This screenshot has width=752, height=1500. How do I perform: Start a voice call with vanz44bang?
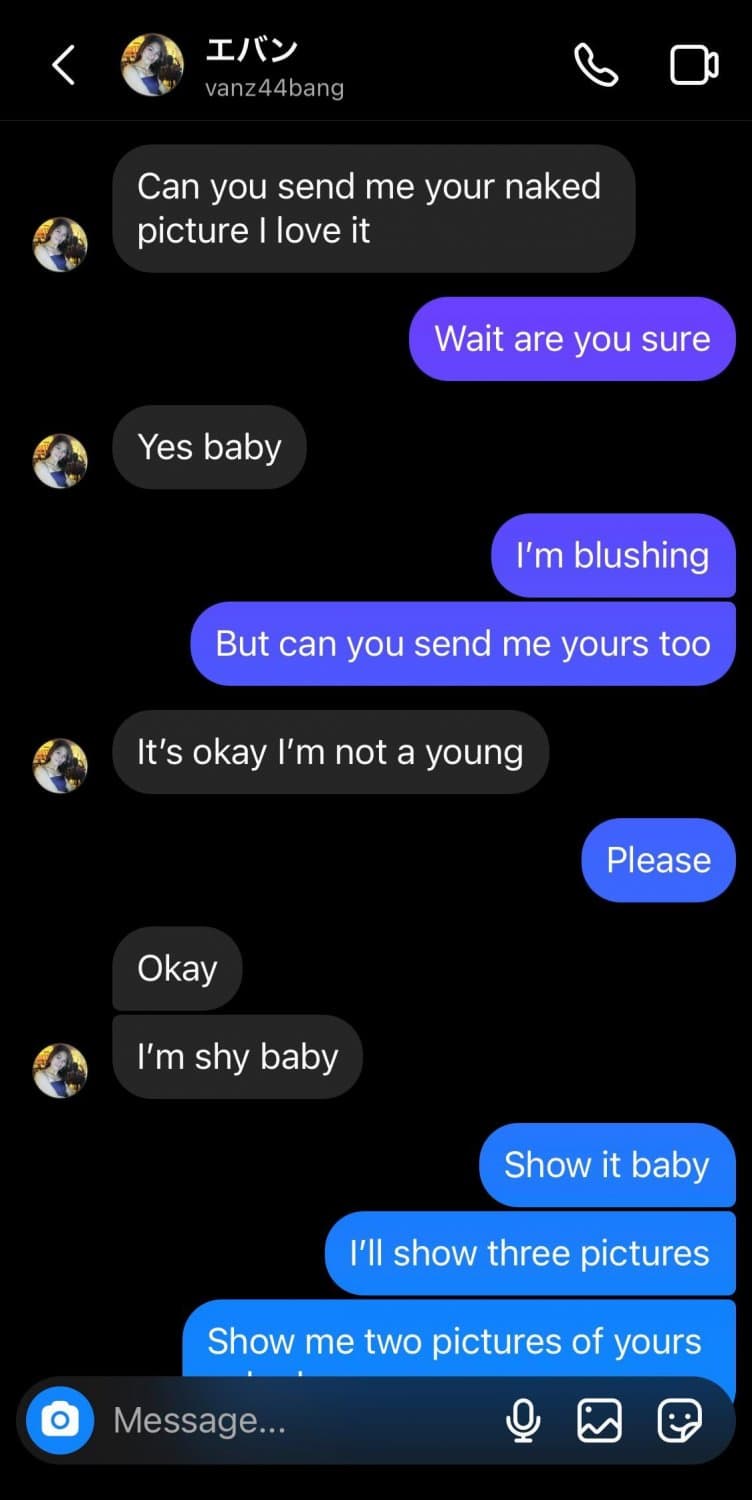pos(596,66)
